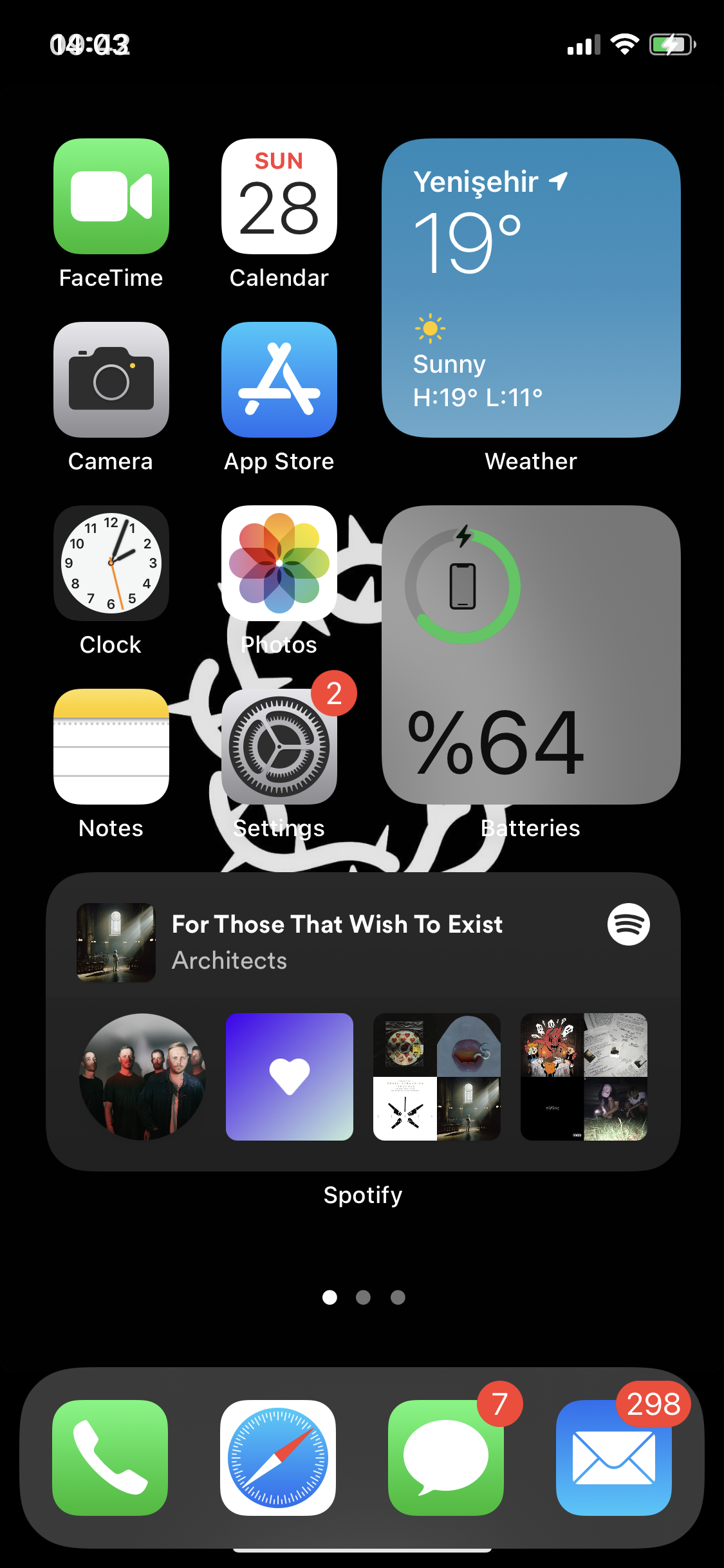Tap the Architects artist label
The image size is (724, 1568).
[x=229, y=960]
